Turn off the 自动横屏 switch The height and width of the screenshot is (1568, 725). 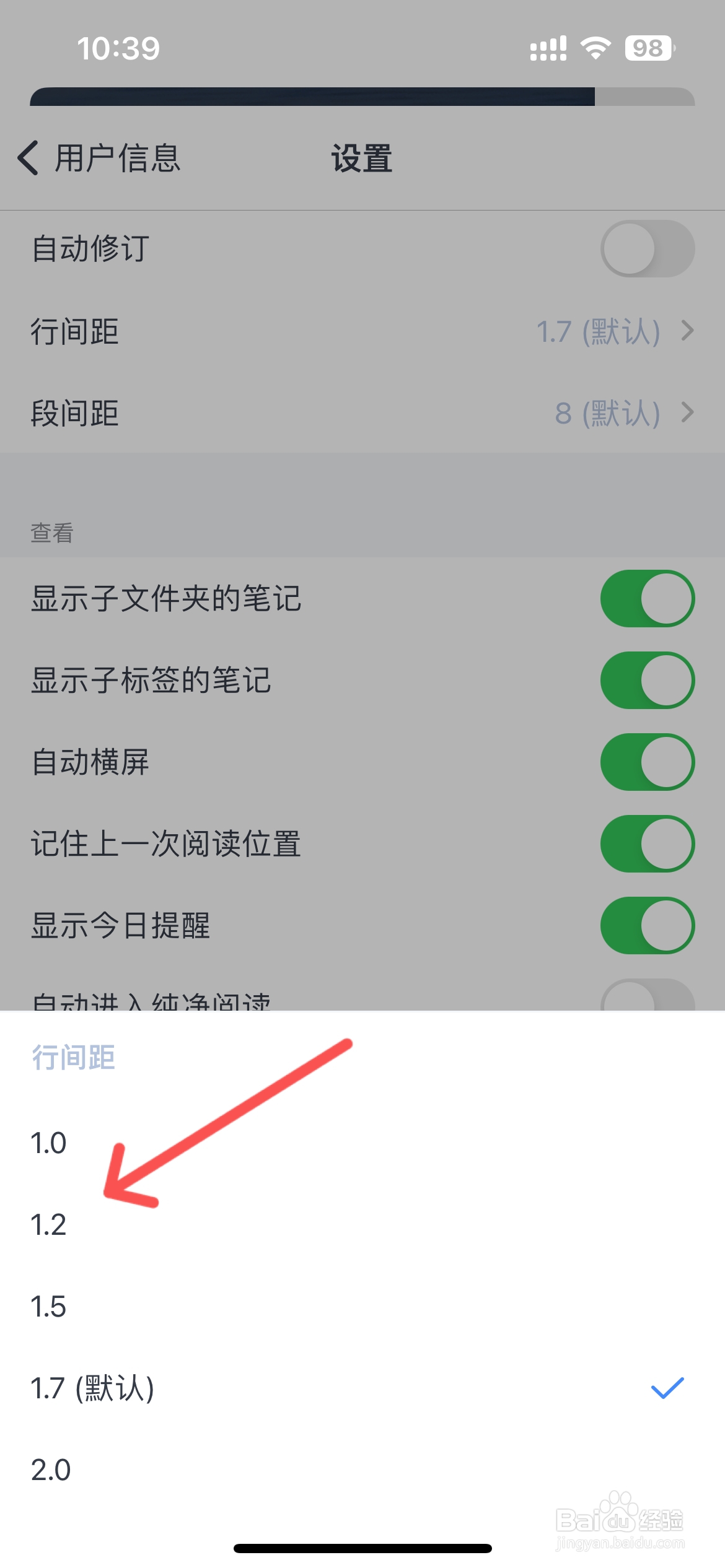pyautogui.click(x=647, y=762)
